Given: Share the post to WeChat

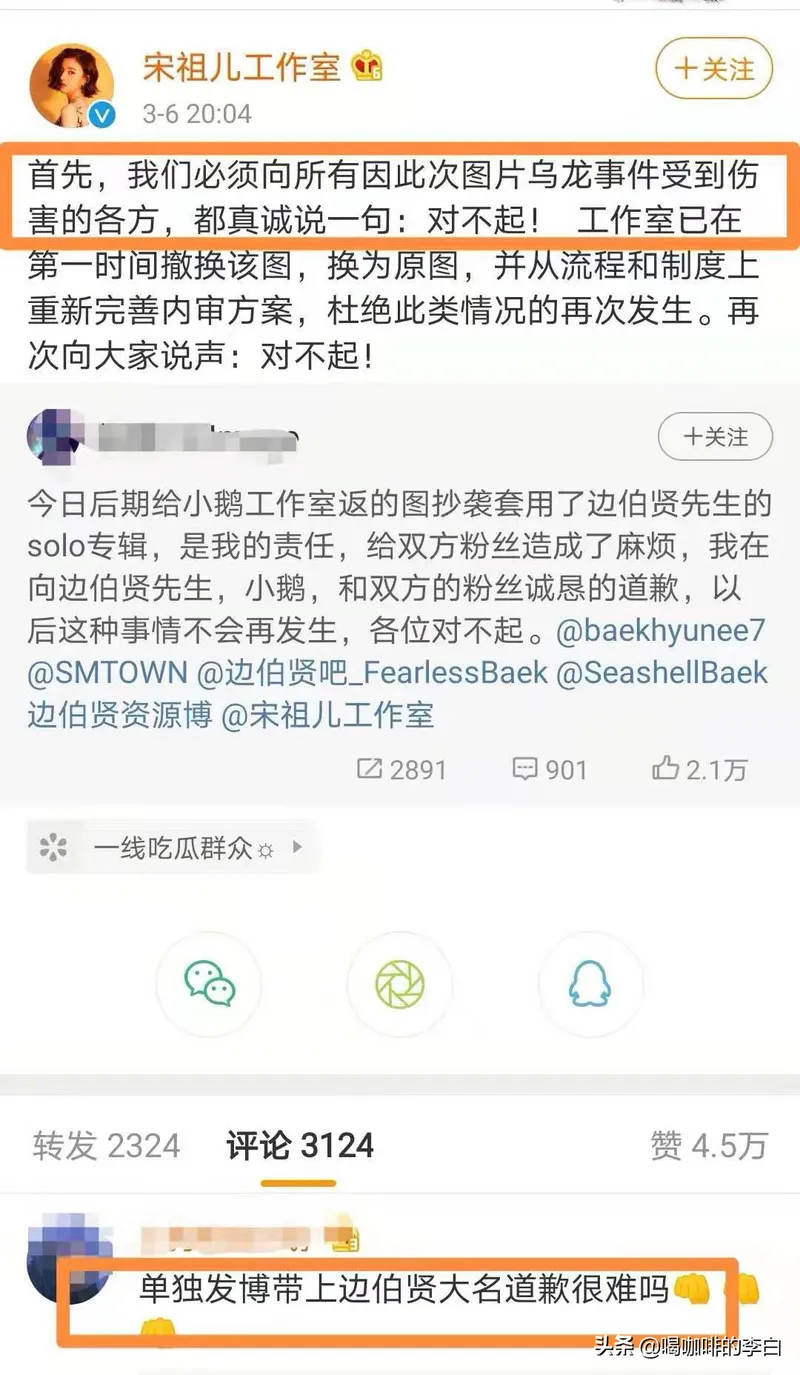Looking at the screenshot, I should pos(209,983).
